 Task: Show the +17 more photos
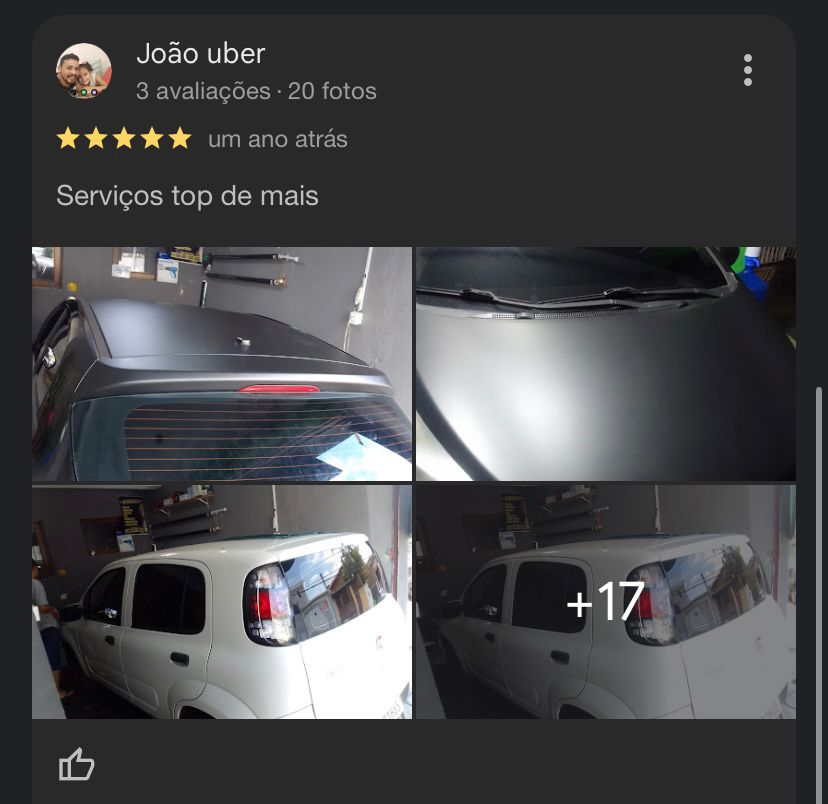point(606,602)
